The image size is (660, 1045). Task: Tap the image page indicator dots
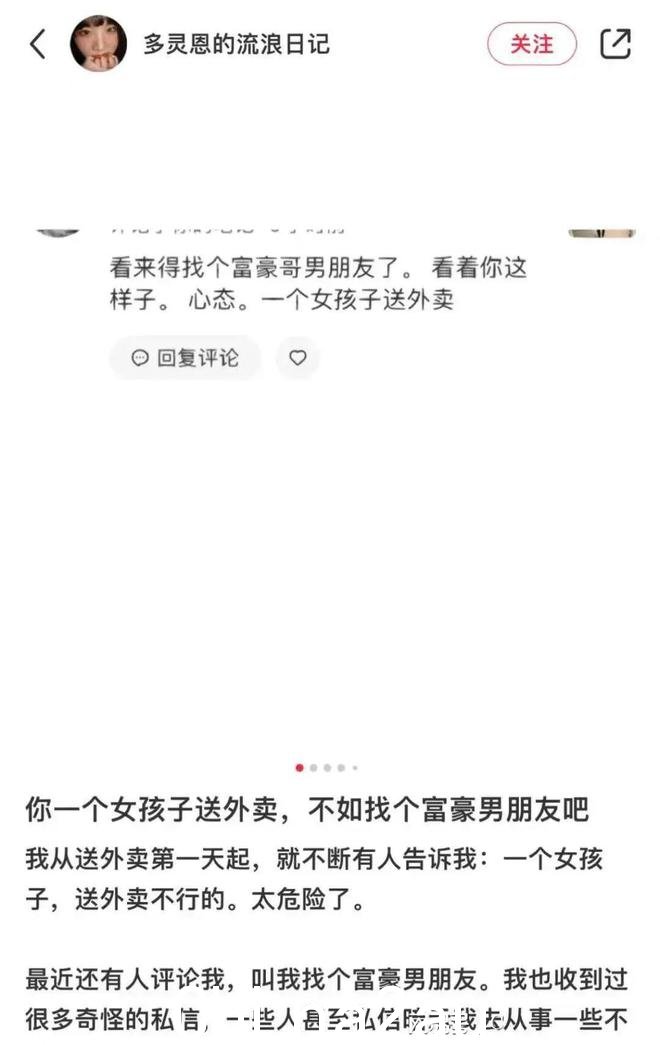[327, 768]
